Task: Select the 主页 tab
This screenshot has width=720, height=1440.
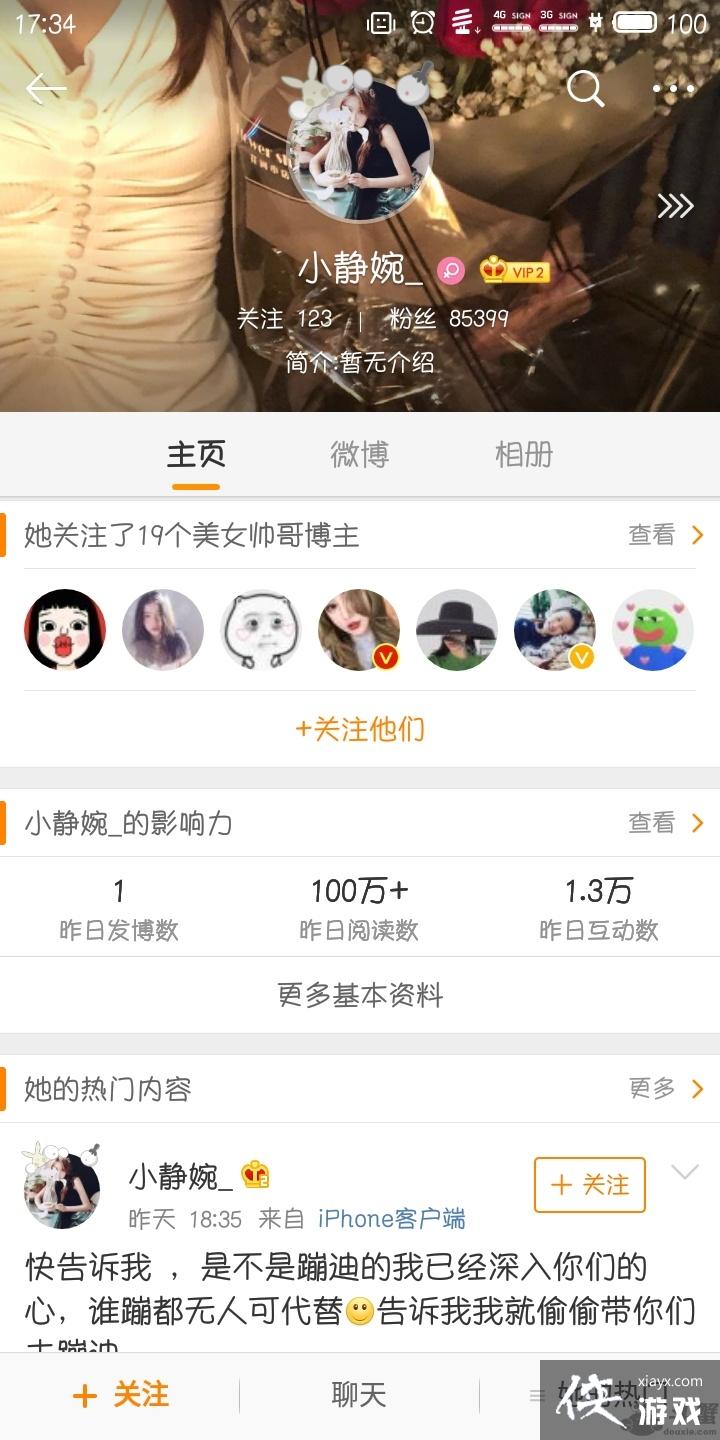Action: 196,455
